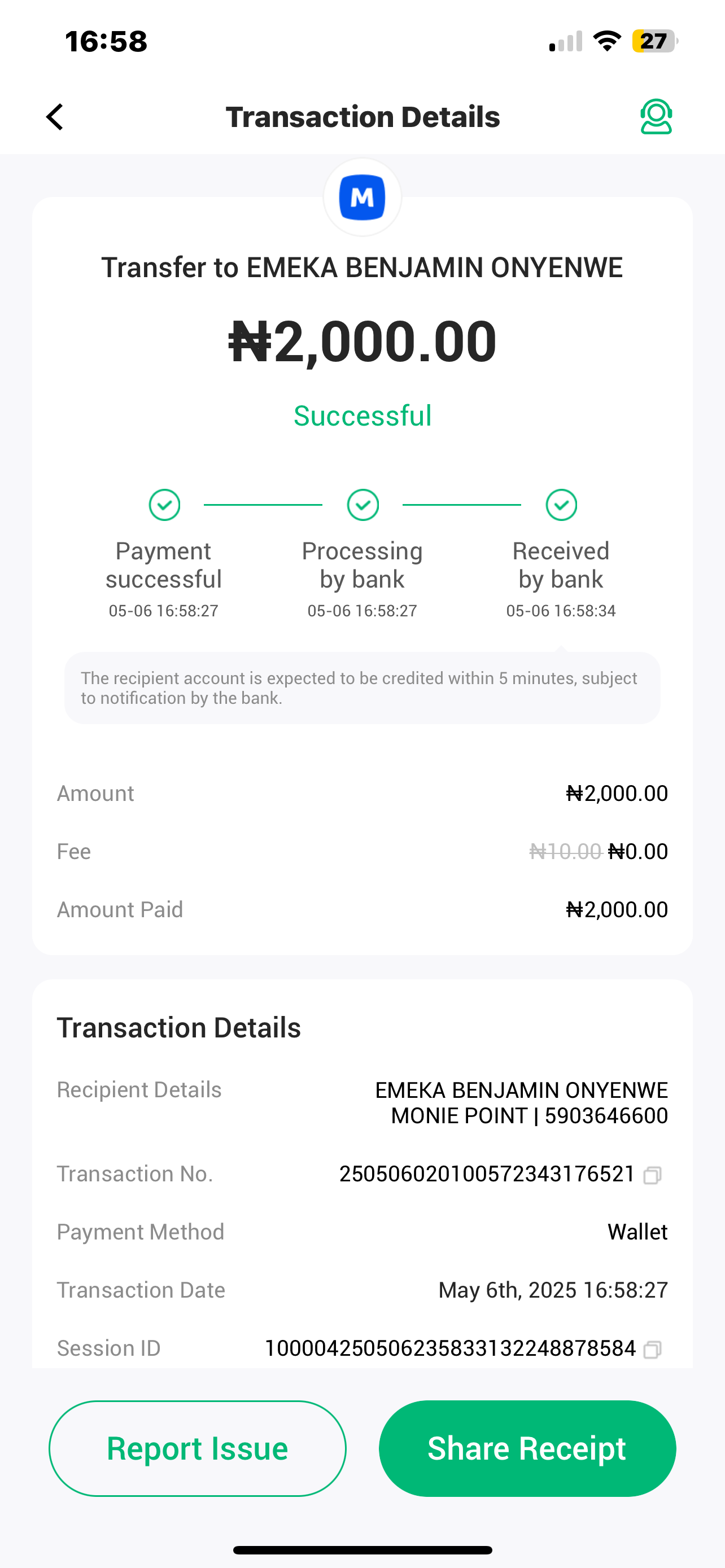
Task: Share Receipt for this transfer
Action: coord(527,1448)
